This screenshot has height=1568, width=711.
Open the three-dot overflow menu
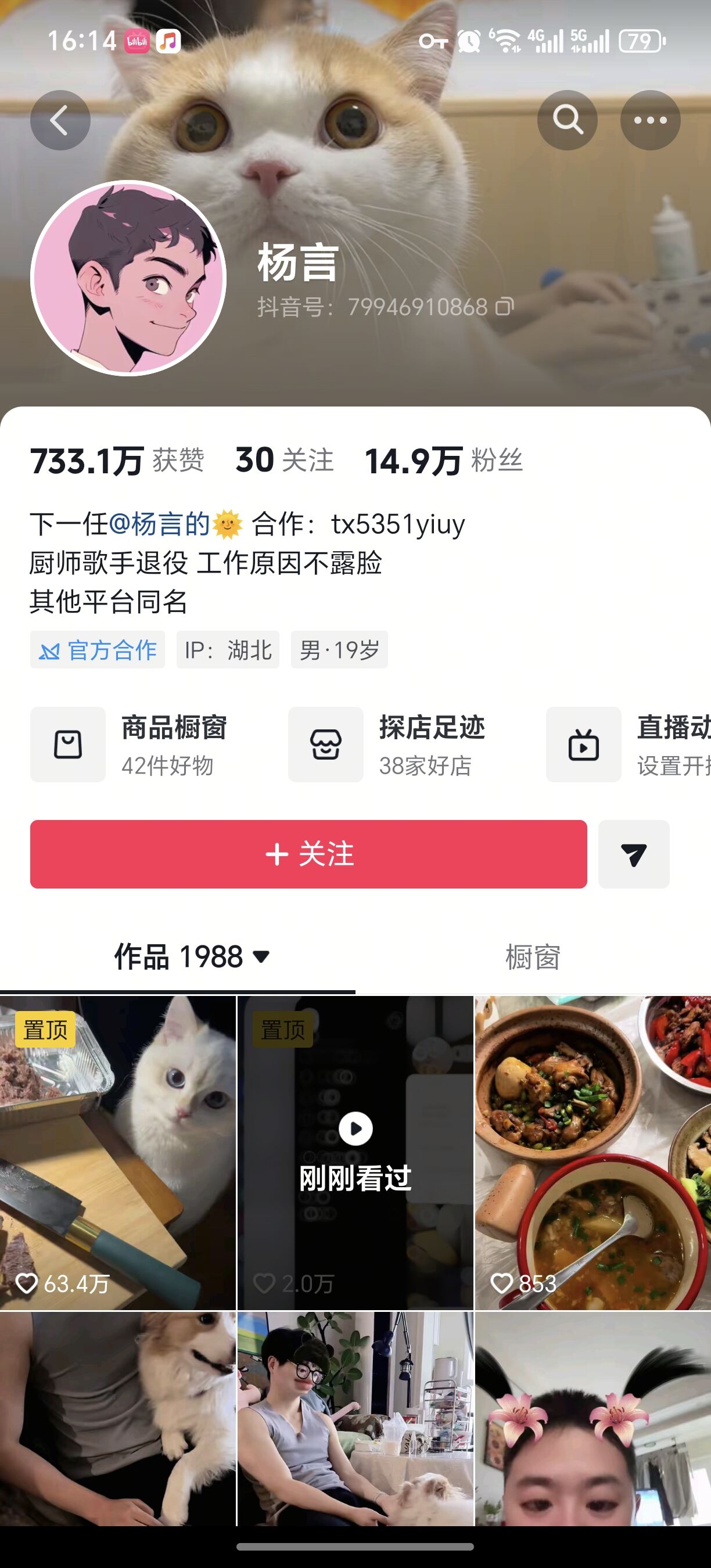pyautogui.click(x=650, y=120)
